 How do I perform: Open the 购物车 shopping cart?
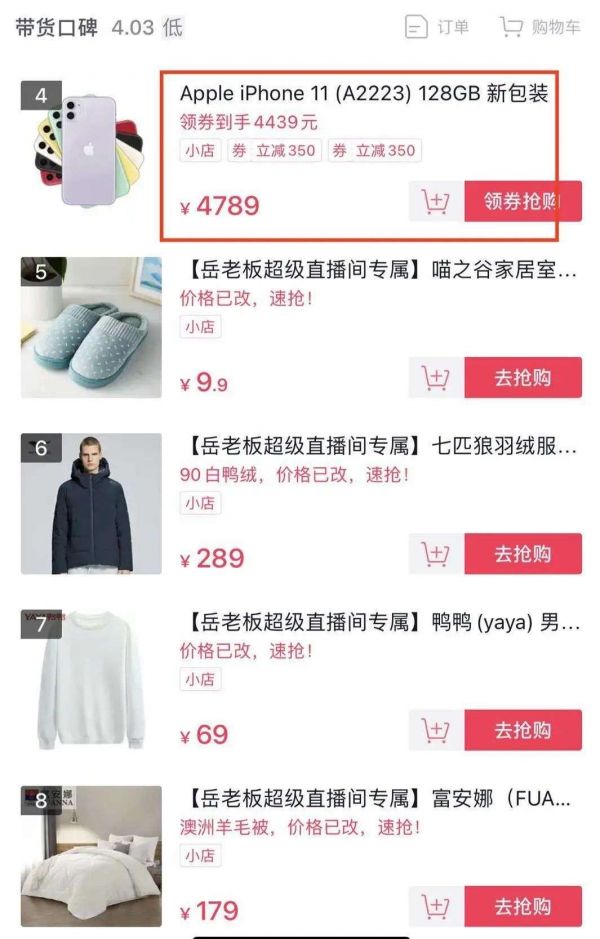pos(540,27)
